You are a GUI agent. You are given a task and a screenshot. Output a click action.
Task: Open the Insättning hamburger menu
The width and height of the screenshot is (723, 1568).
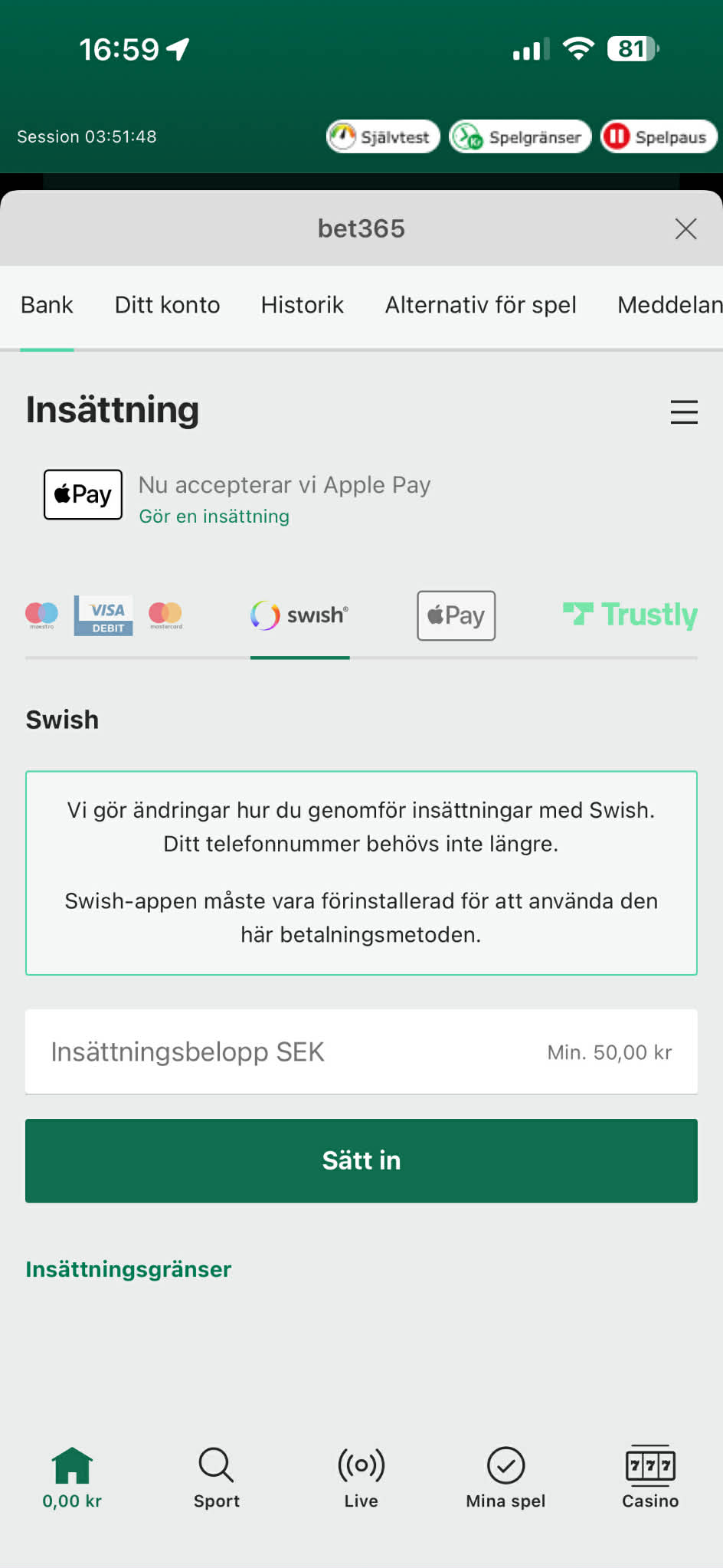tap(684, 412)
